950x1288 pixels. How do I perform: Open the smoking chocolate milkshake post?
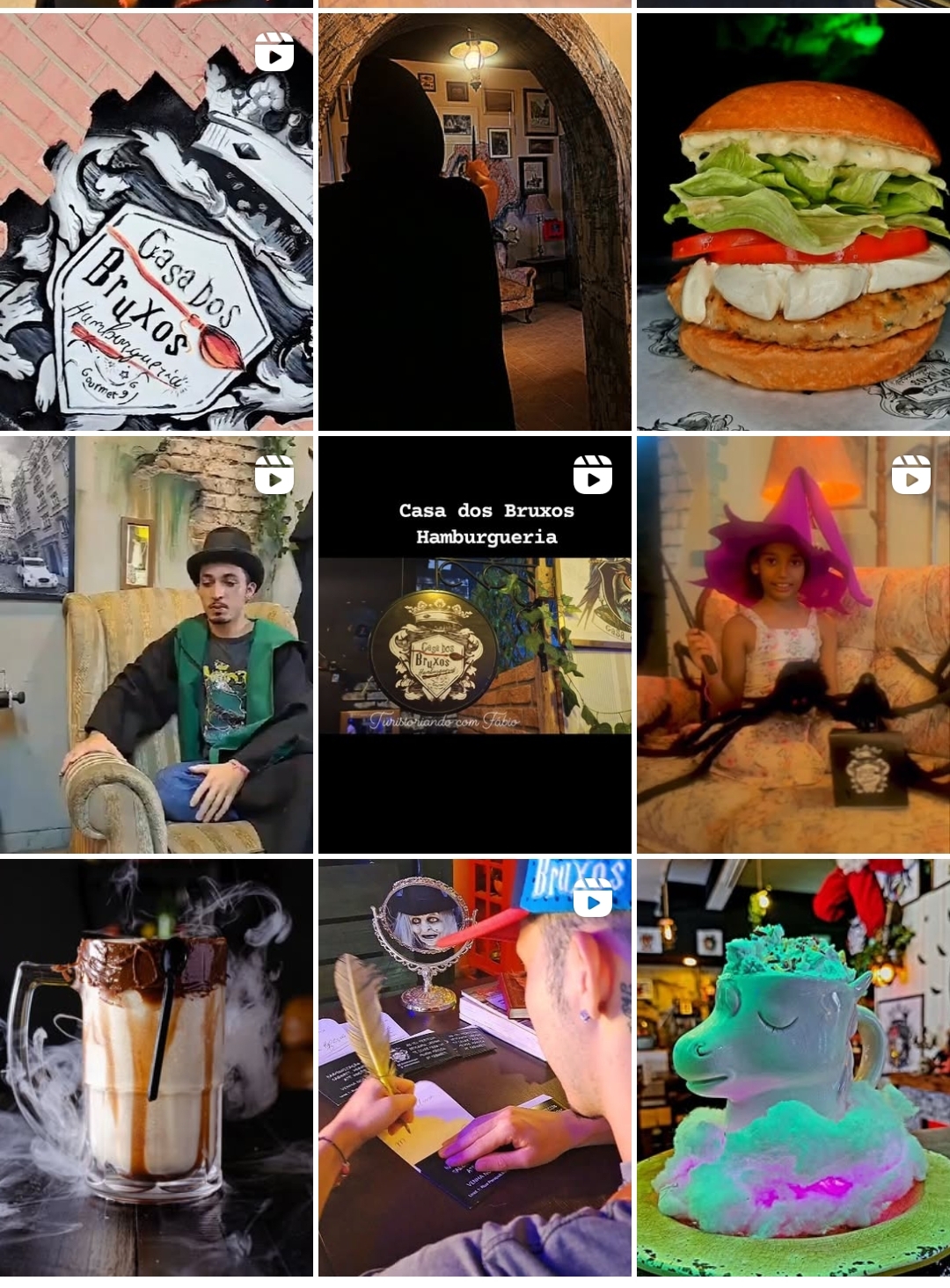156,1067
